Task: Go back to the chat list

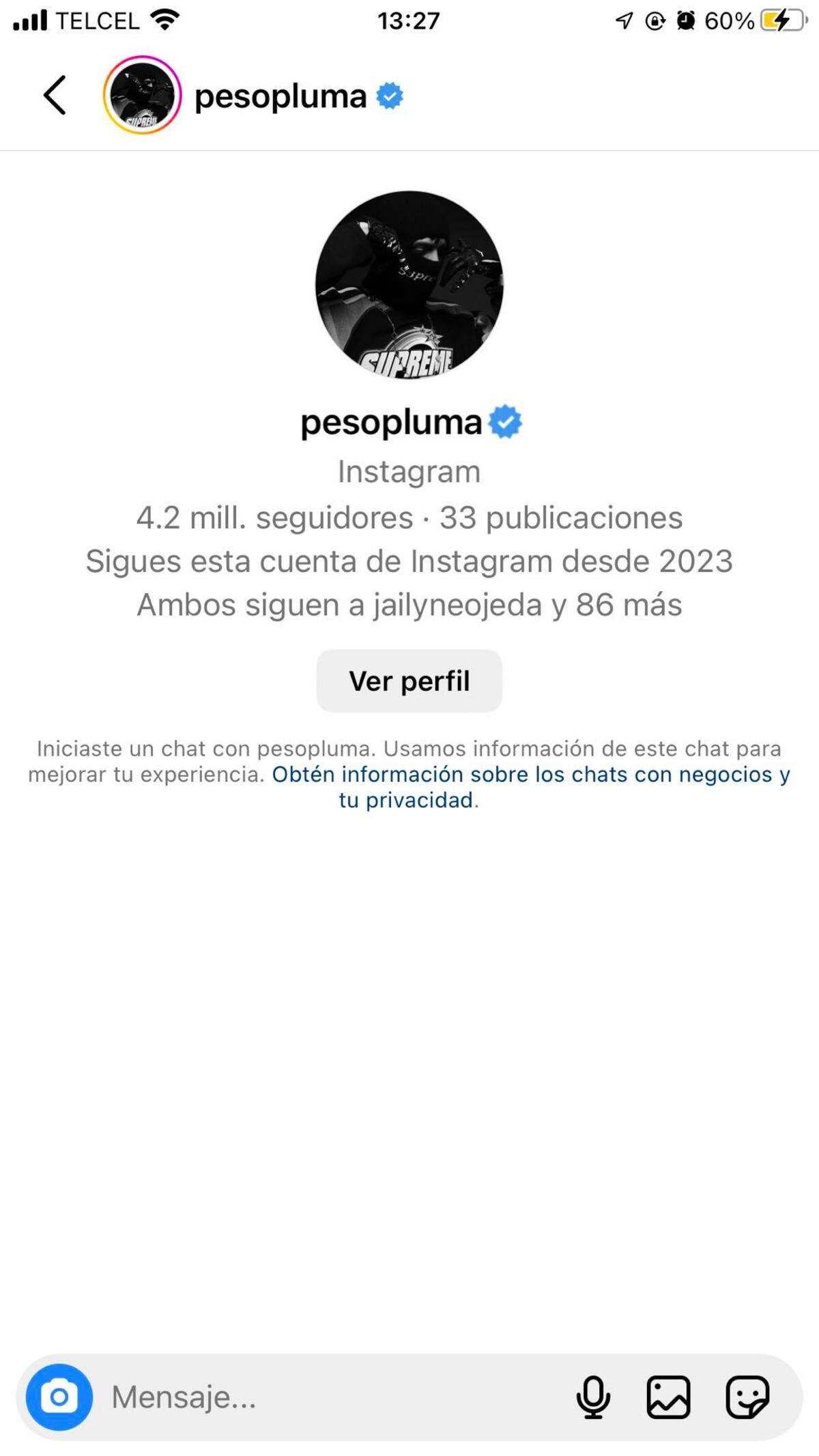Action: [55, 96]
